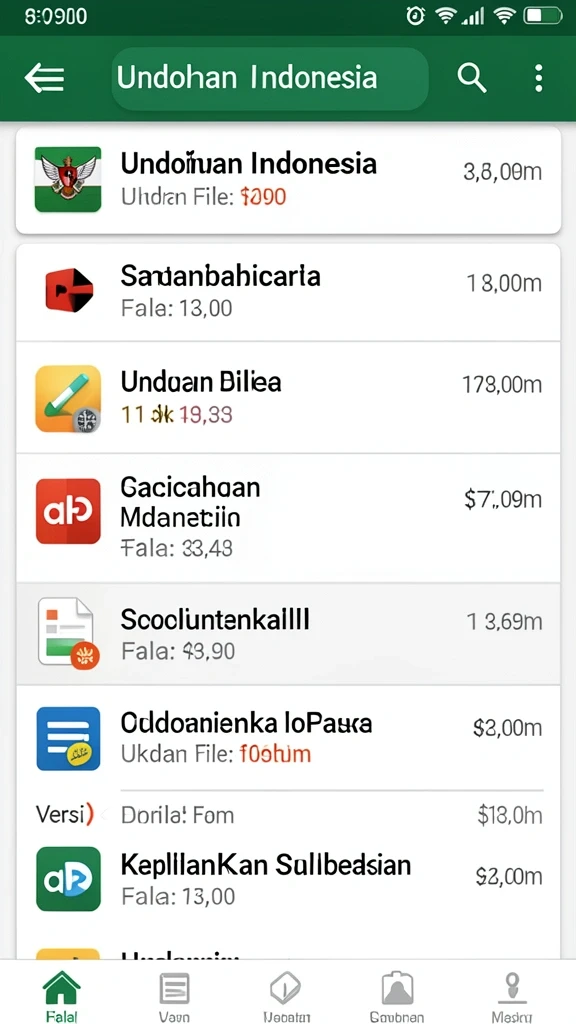Image resolution: width=576 pixels, height=1024 pixels.
Task: Go to the Gaubhan tab
Action: [397, 993]
